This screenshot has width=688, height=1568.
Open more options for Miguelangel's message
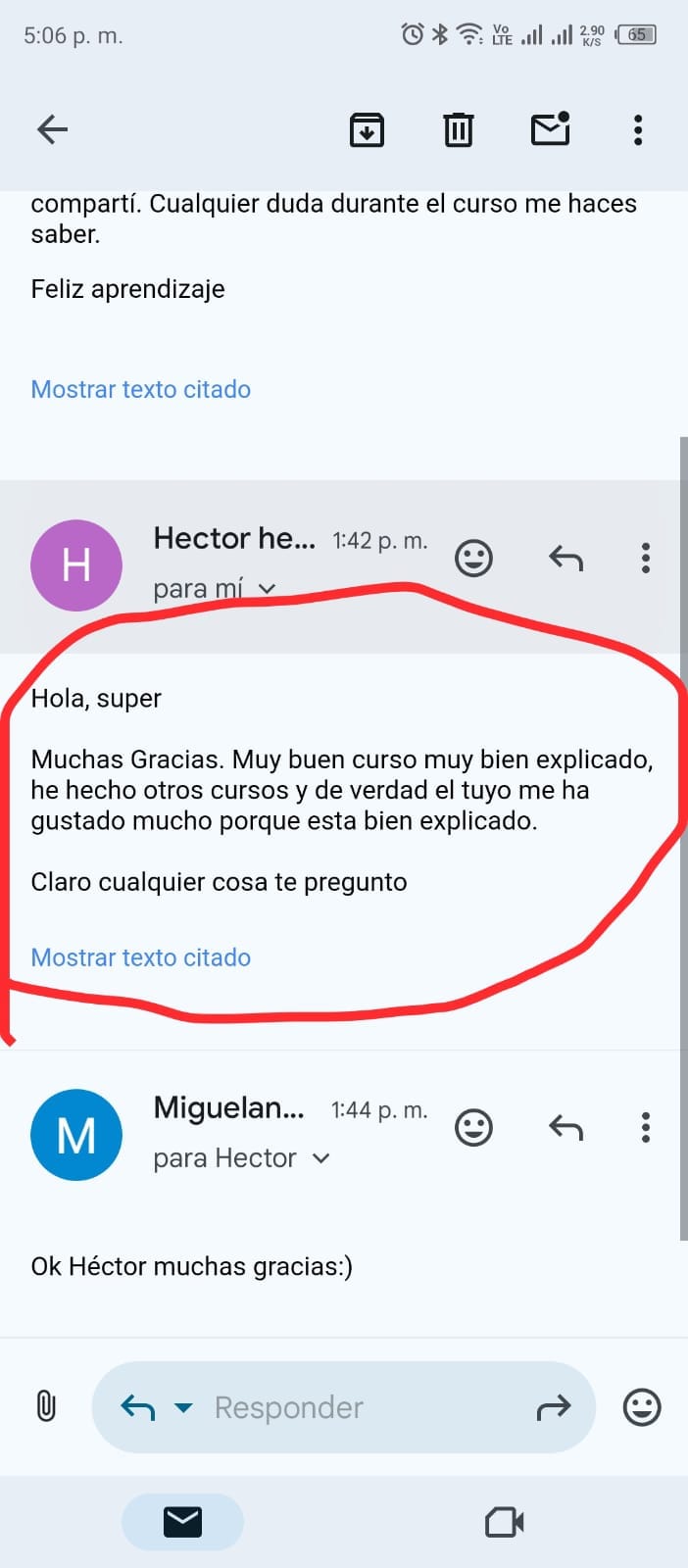(645, 1128)
